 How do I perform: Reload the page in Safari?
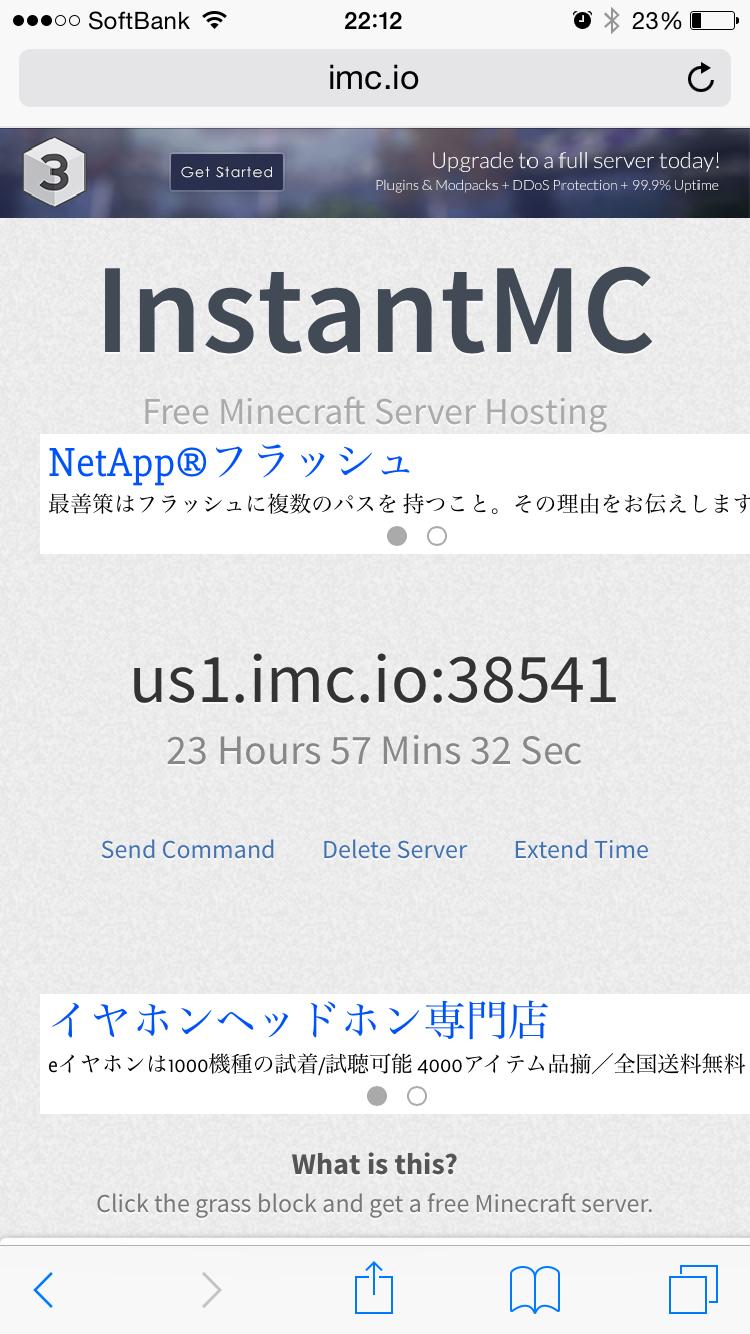pyautogui.click(x=700, y=78)
